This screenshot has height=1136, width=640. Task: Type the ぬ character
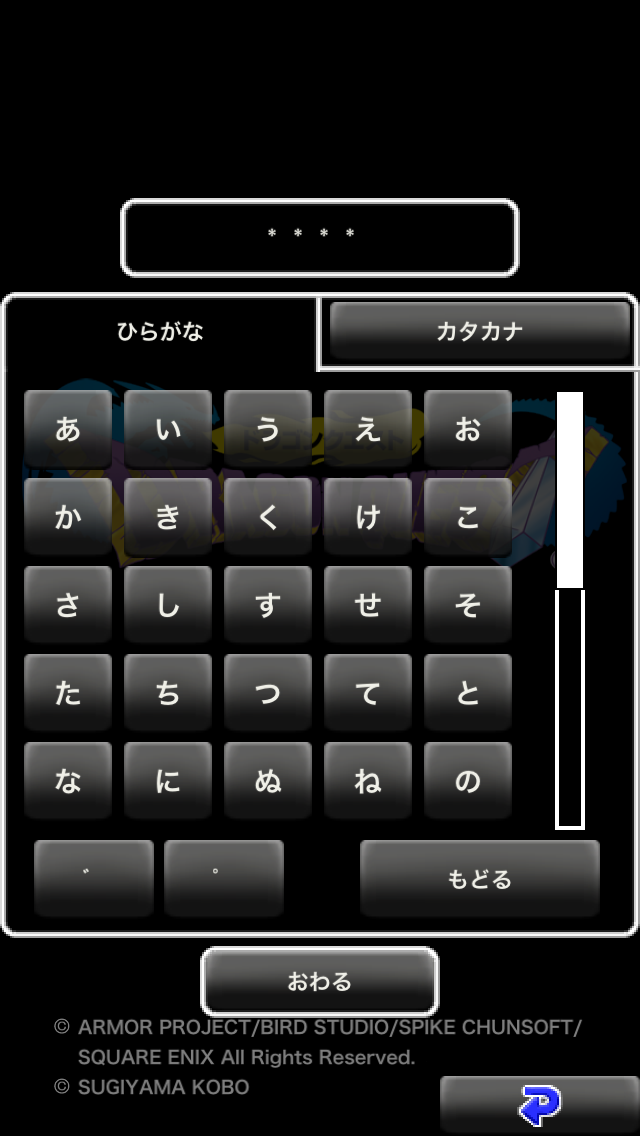(x=268, y=781)
